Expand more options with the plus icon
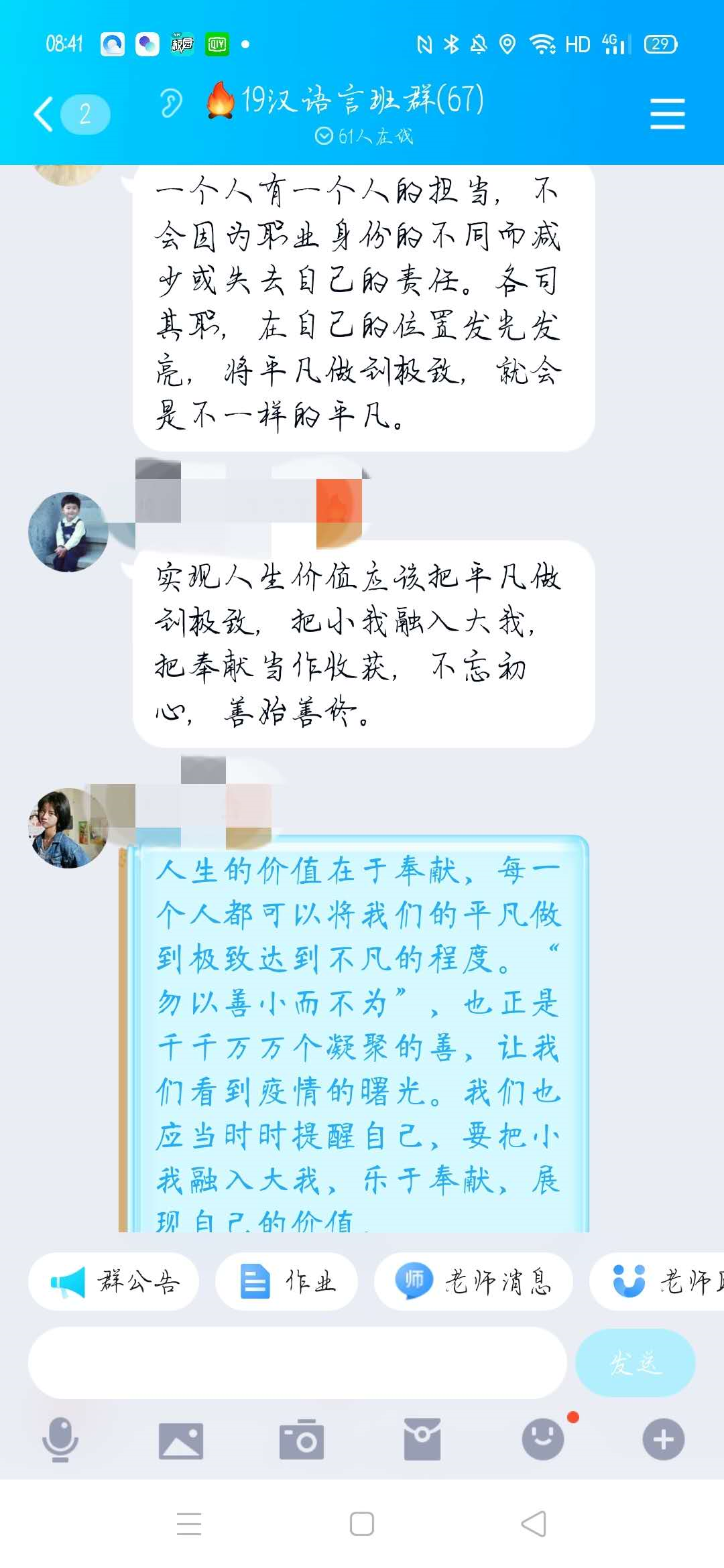Viewport: 724px width, 1568px height. pyautogui.click(x=663, y=1439)
